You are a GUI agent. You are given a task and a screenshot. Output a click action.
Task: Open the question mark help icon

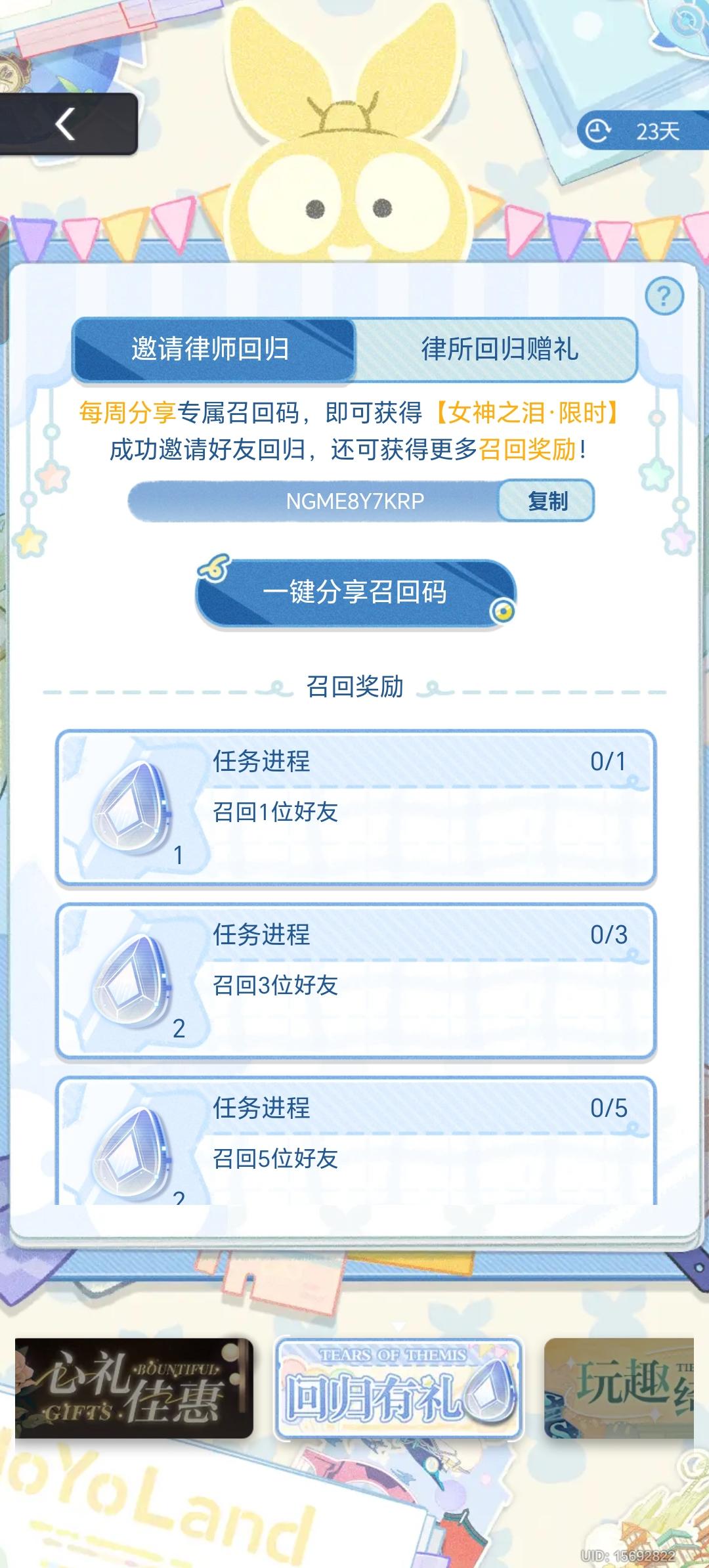[664, 295]
